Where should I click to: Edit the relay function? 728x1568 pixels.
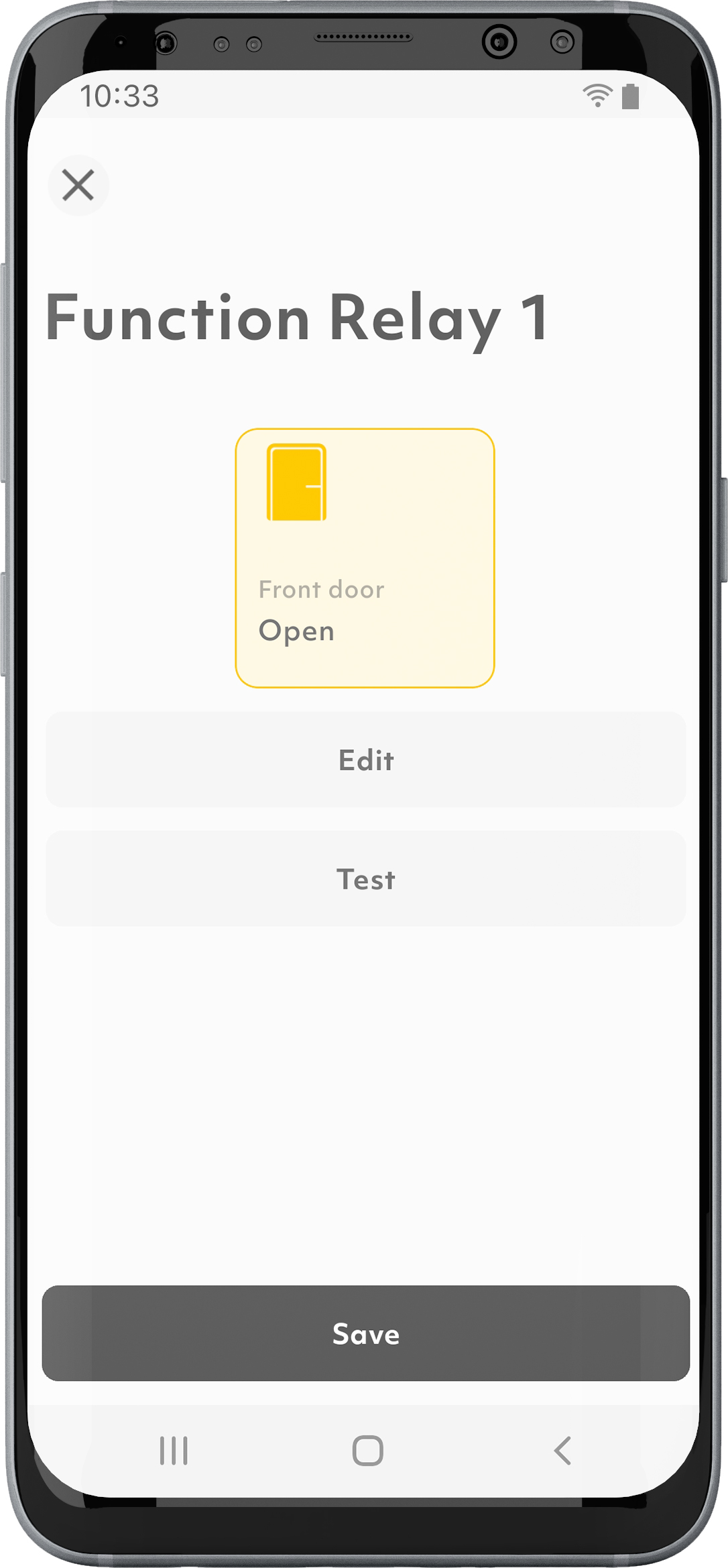(x=365, y=760)
